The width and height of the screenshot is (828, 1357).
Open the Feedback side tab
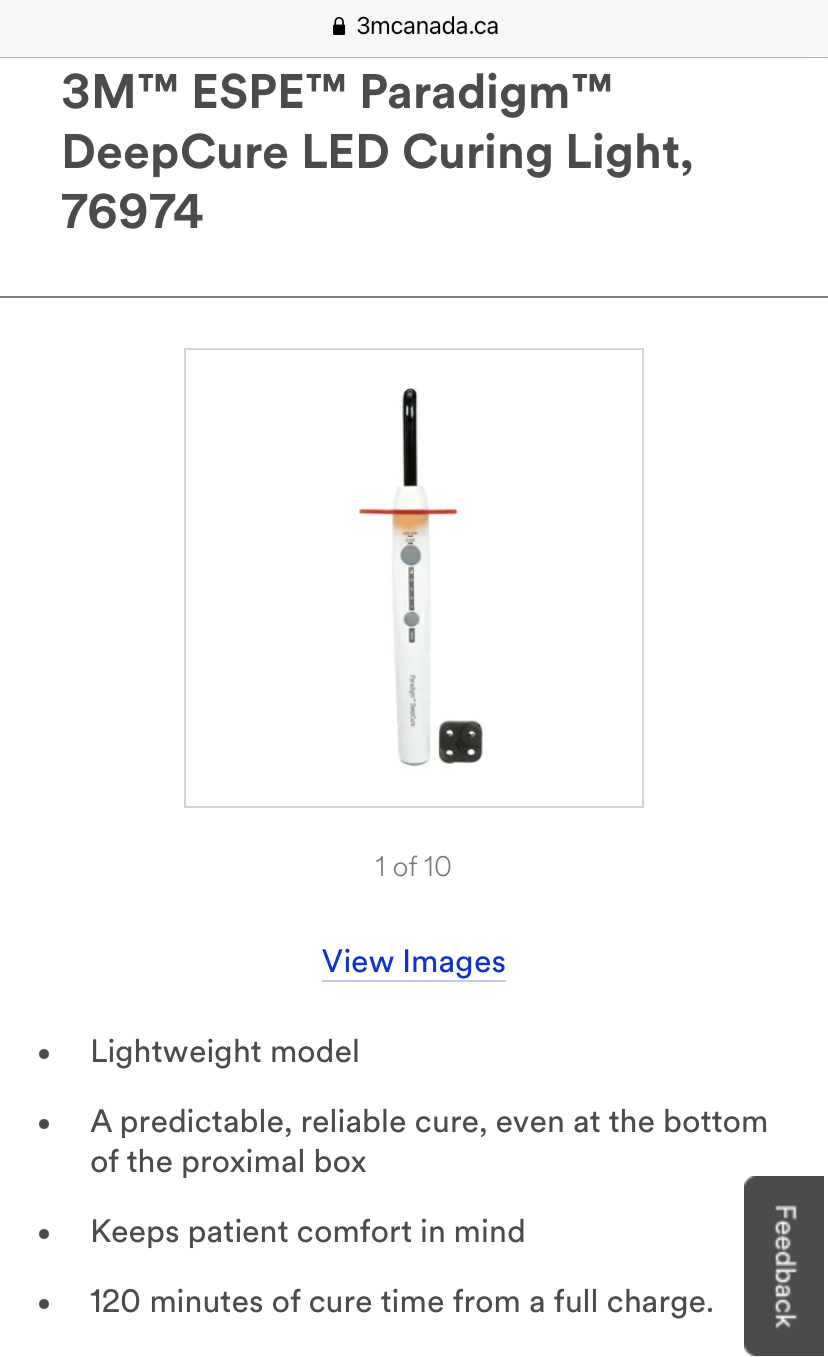[x=786, y=1266]
